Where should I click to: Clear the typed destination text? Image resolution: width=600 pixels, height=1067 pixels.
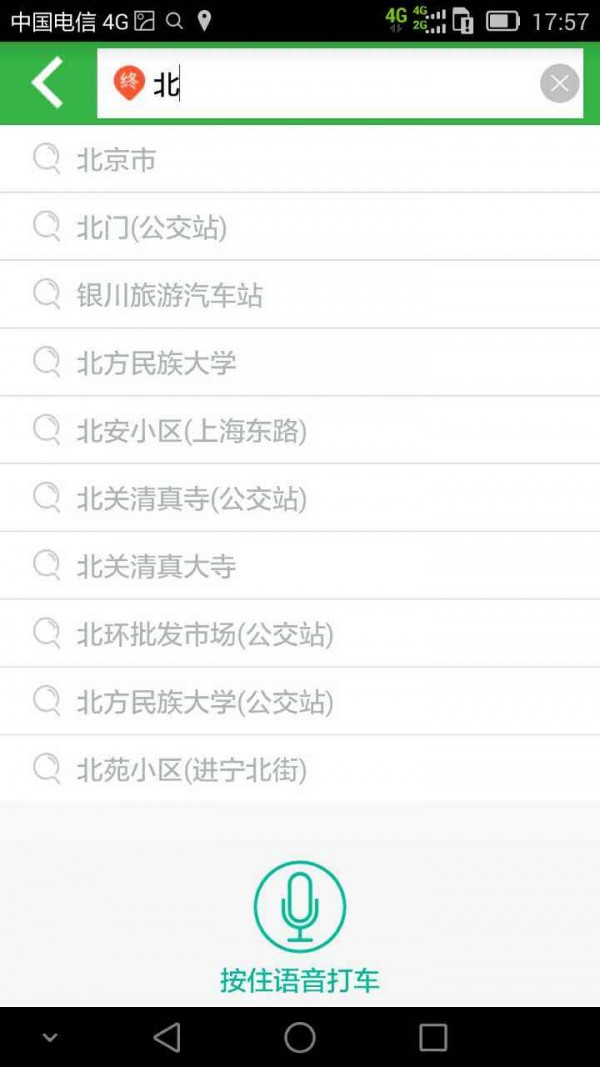pos(559,84)
